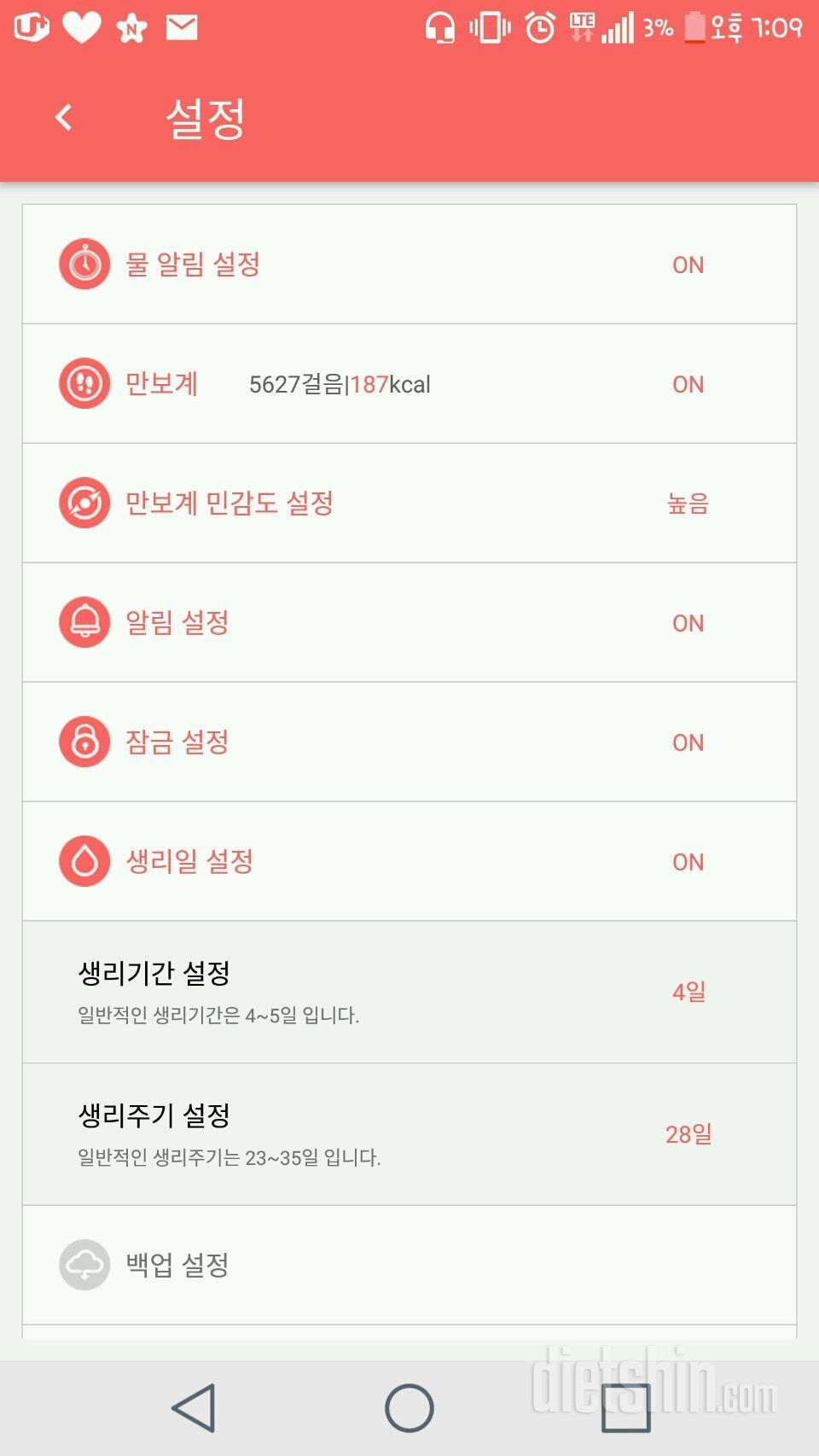819x1456 pixels.
Task: Click the period settings droplet icon
Action: pos(84,861)
